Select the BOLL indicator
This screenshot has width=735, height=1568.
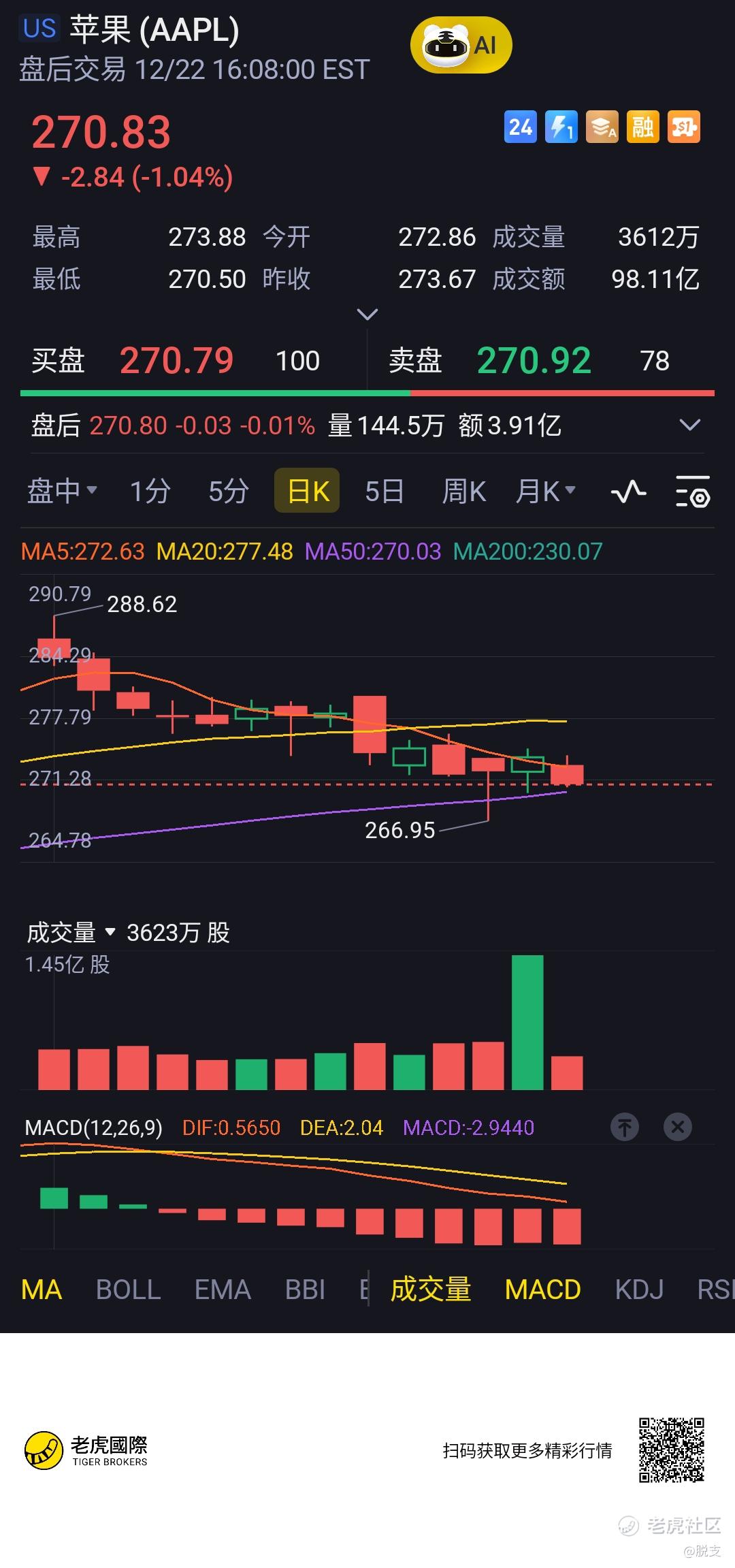tap(128, 1290)
